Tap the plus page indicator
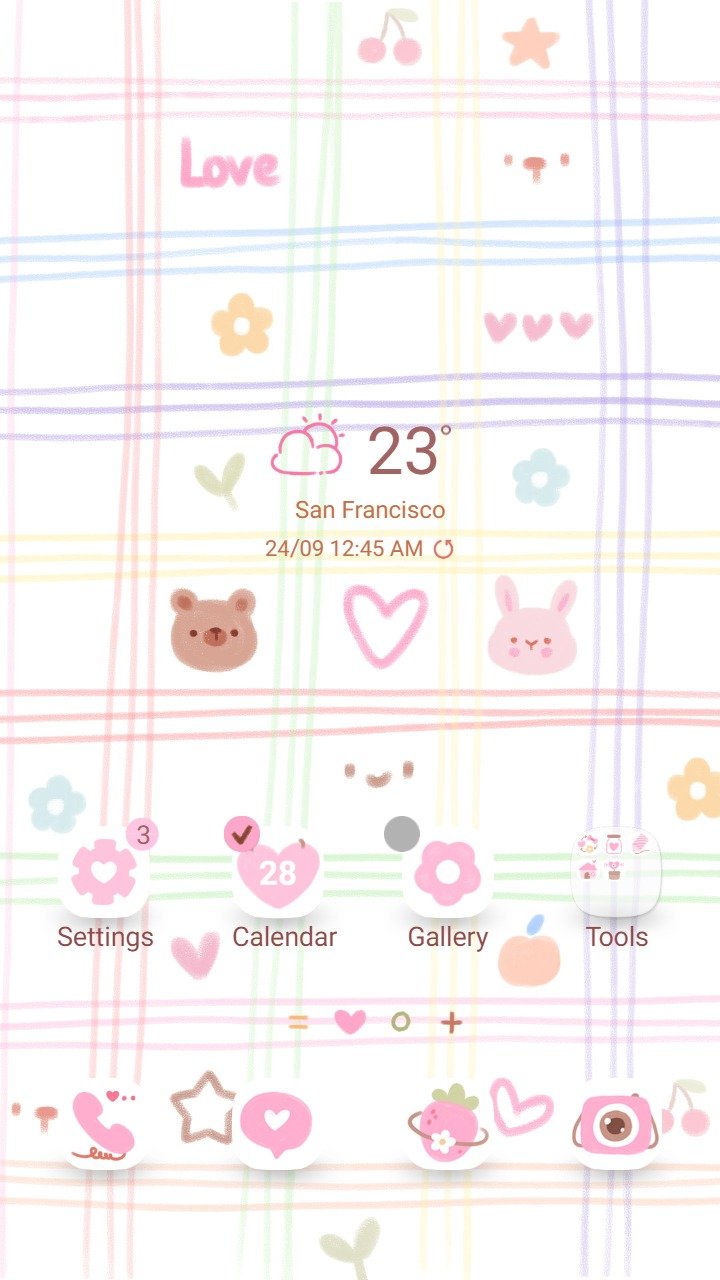 coord(452,1022)
